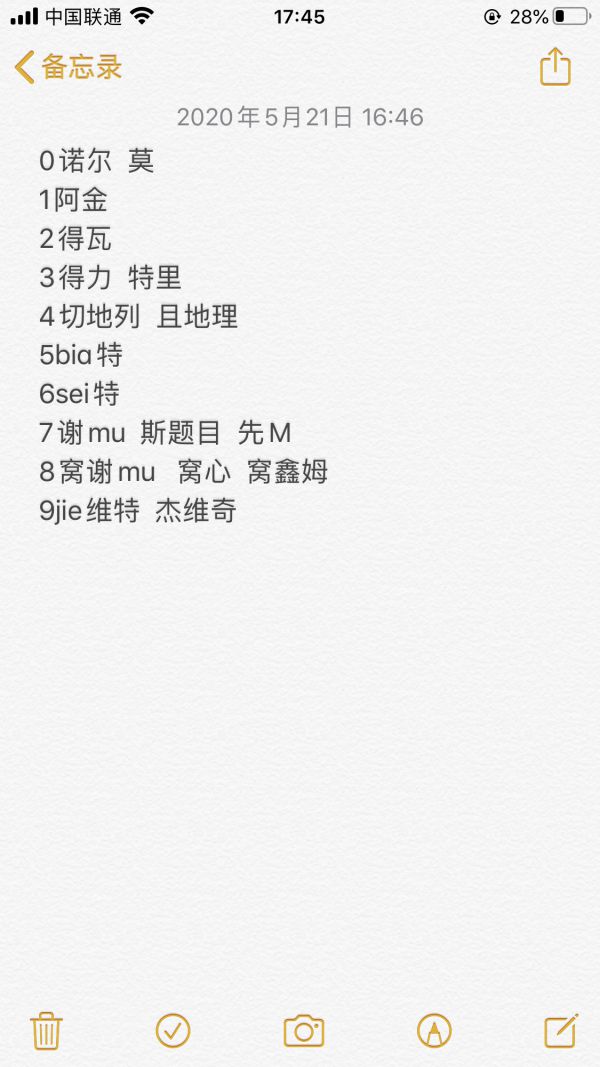Open the camera to add a photo

click(x=303, y=1030)
